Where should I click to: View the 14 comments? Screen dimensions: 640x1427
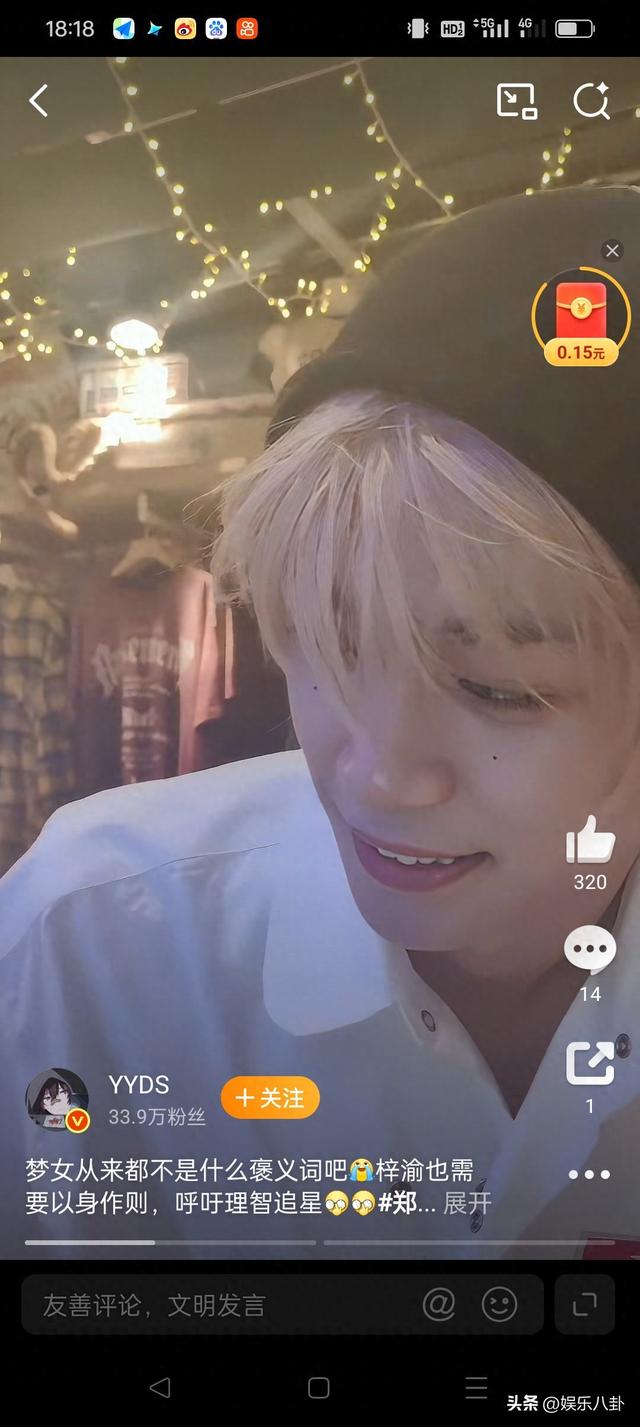tap(590, 950)
